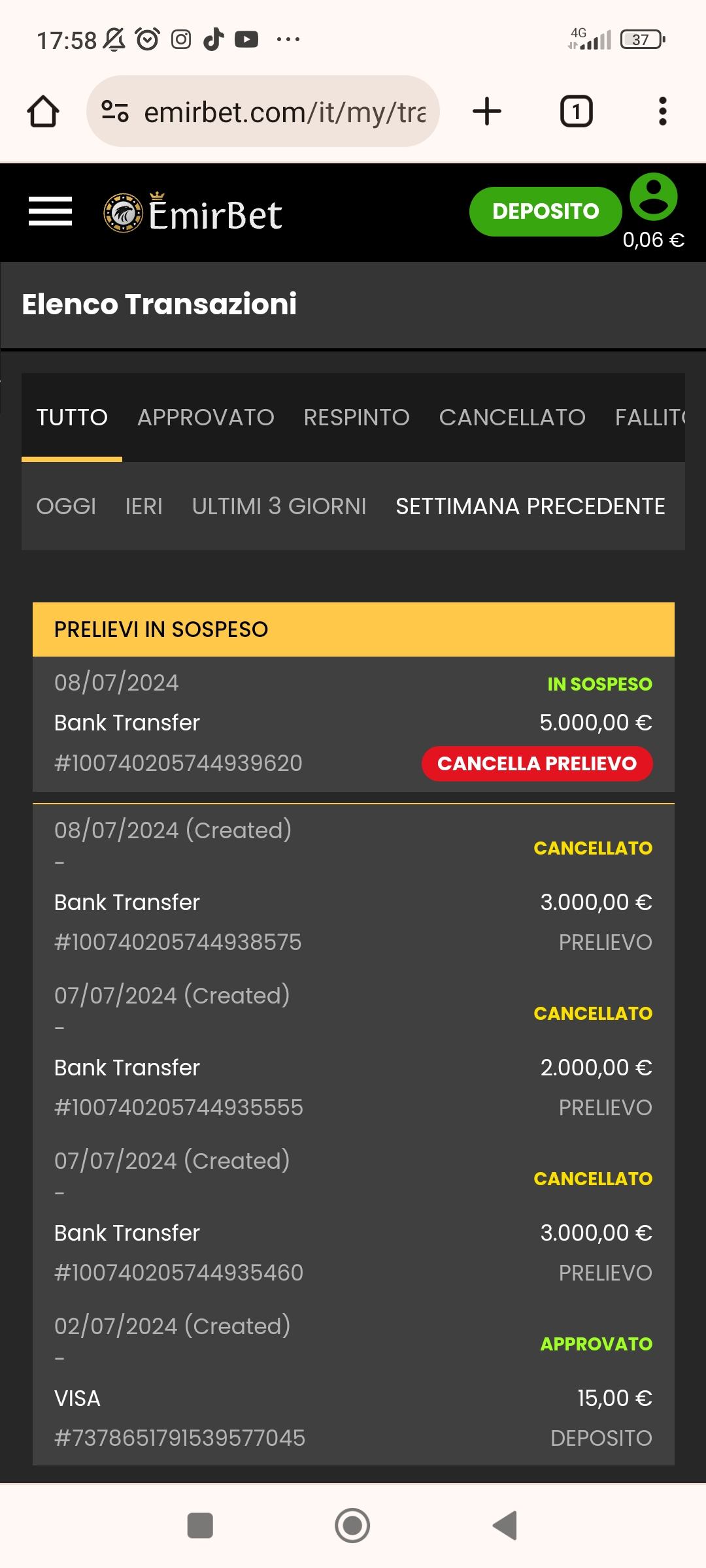This screenshot has height=1568, width=706.
Task: Select the TUTTO tab
Action: coord(72,417)
